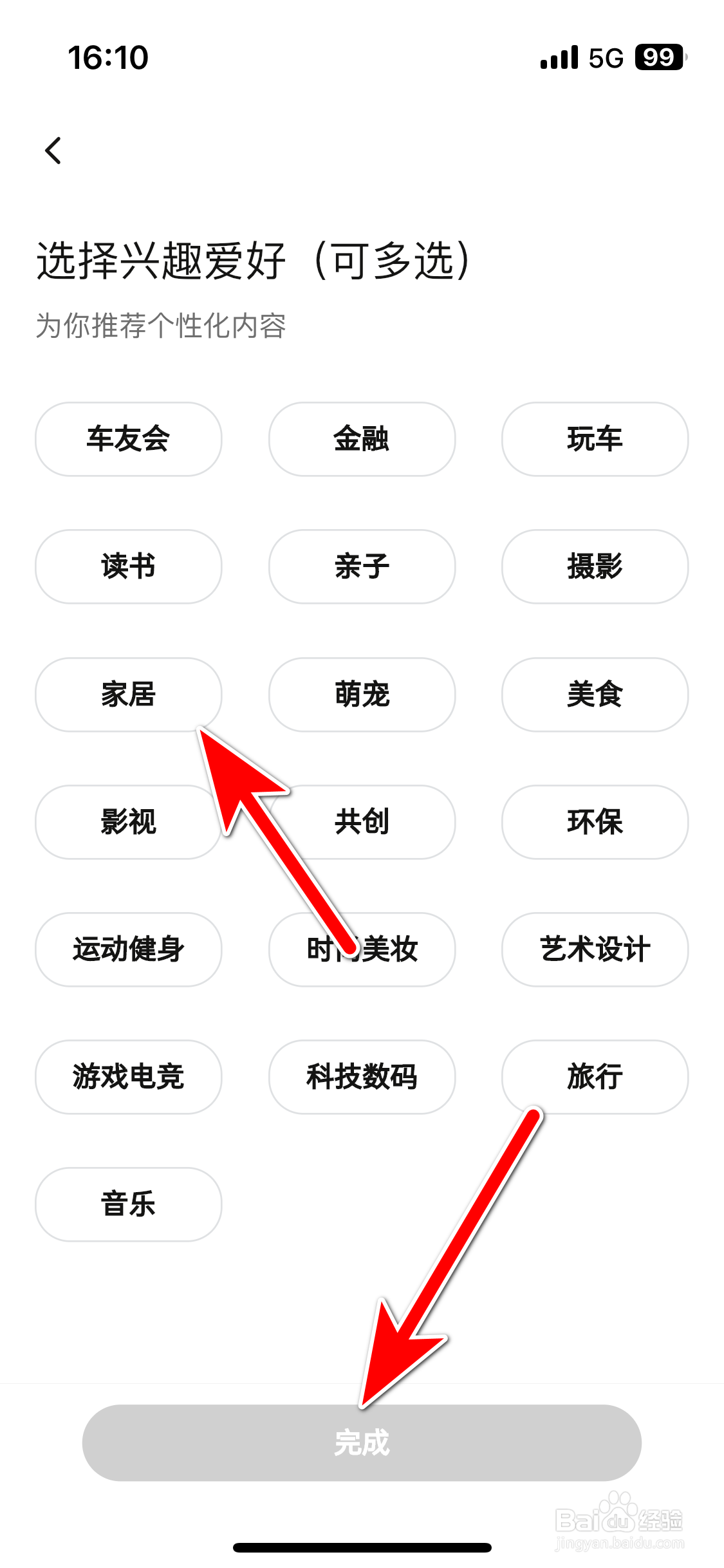Screen dimensions: 724x1568
Task: Select the 摄影 interest tag
Action: click(x=594, y=566)
